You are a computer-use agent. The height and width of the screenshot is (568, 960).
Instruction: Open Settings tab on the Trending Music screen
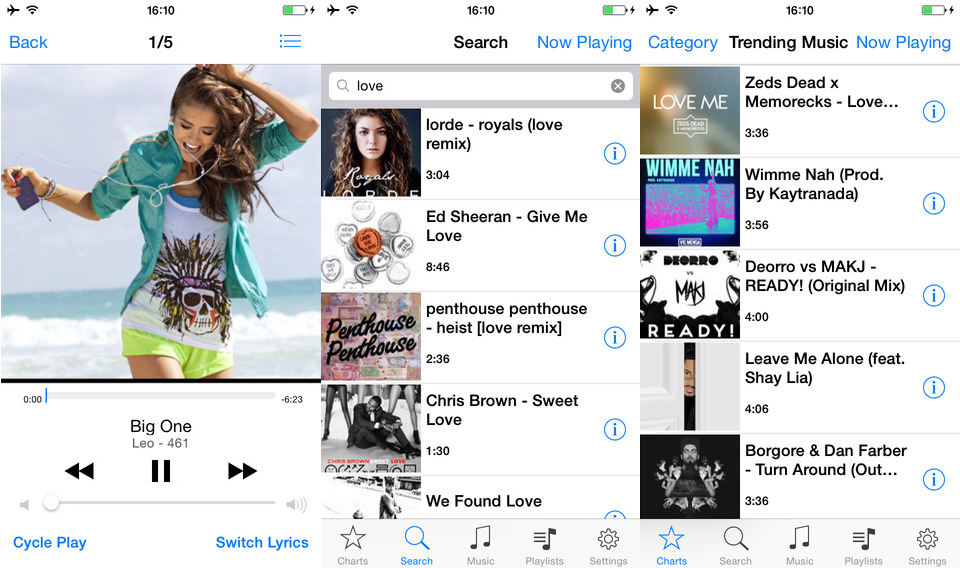927,547
